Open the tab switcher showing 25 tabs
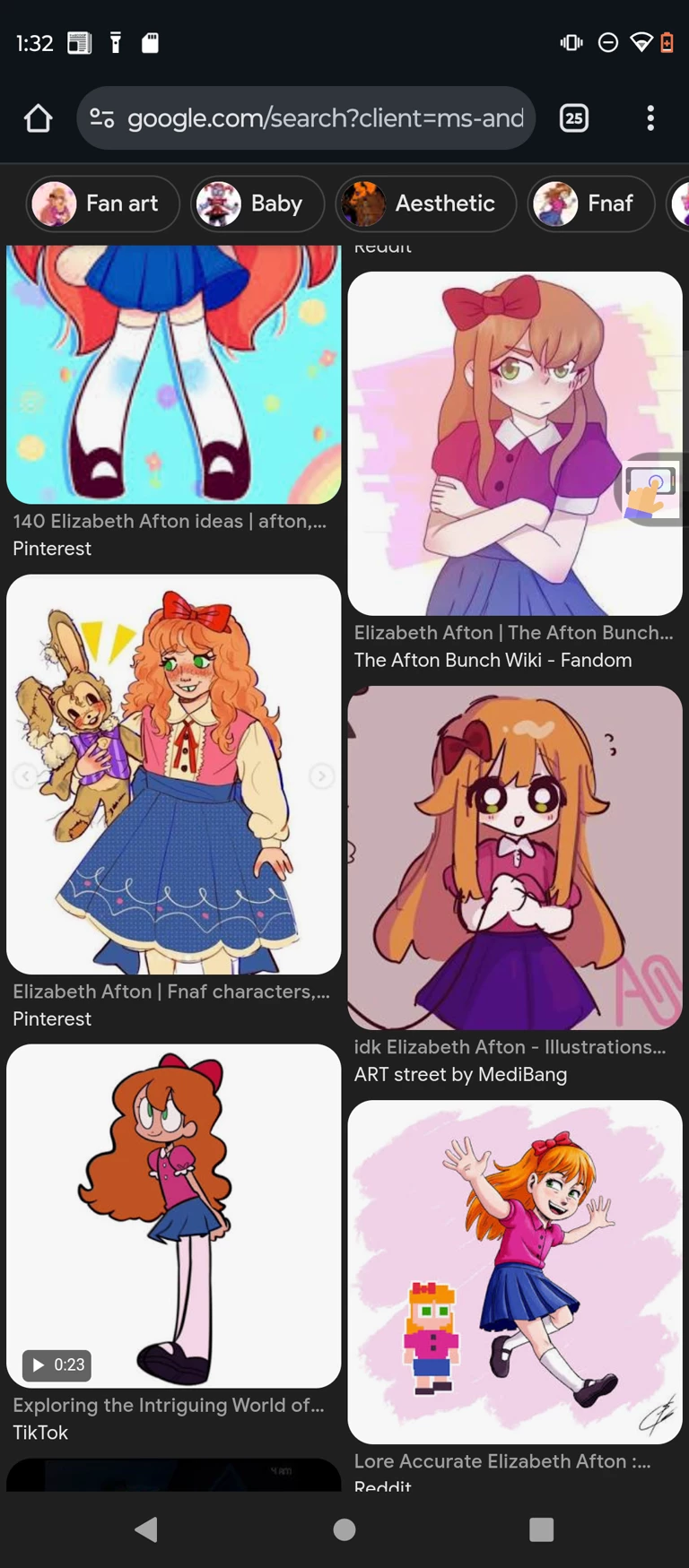The image size is (689, 1568). click(574, 118)
